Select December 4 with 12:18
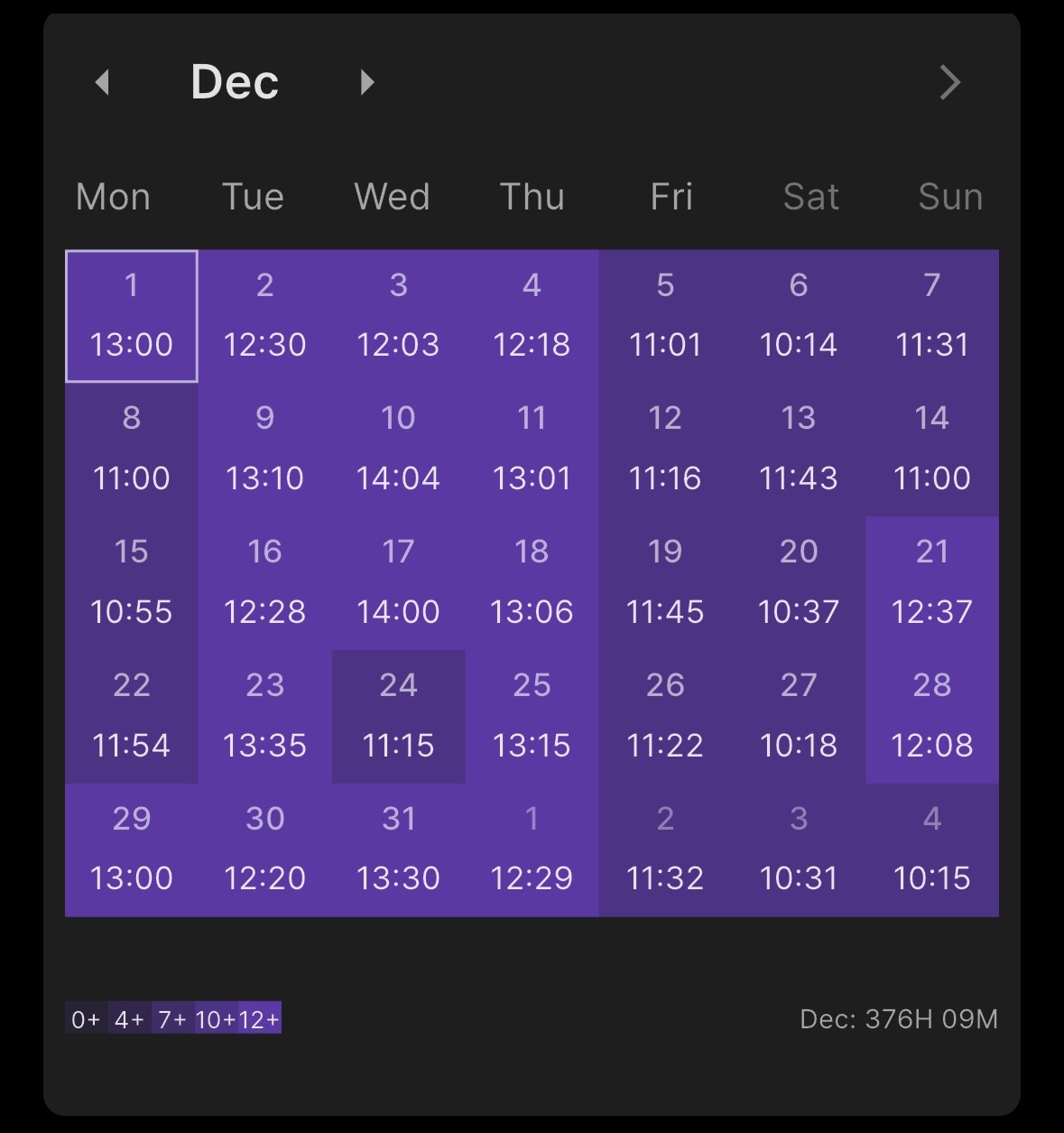 click(532, 316)
